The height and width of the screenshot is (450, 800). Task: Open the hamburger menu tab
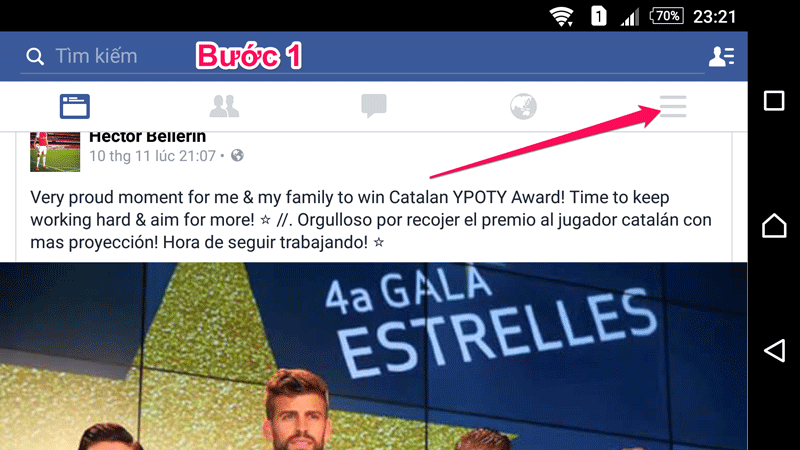pos(673,106)
